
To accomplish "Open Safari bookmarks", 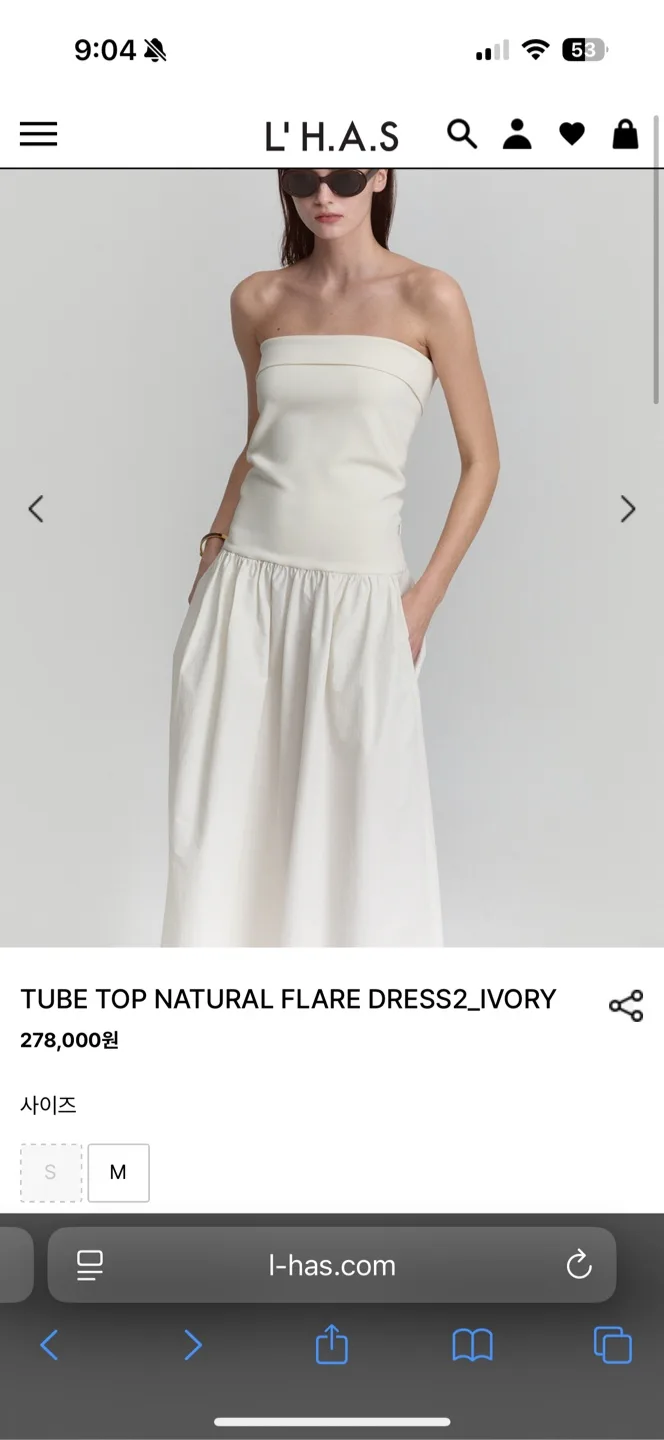I will click(472, 1345).
